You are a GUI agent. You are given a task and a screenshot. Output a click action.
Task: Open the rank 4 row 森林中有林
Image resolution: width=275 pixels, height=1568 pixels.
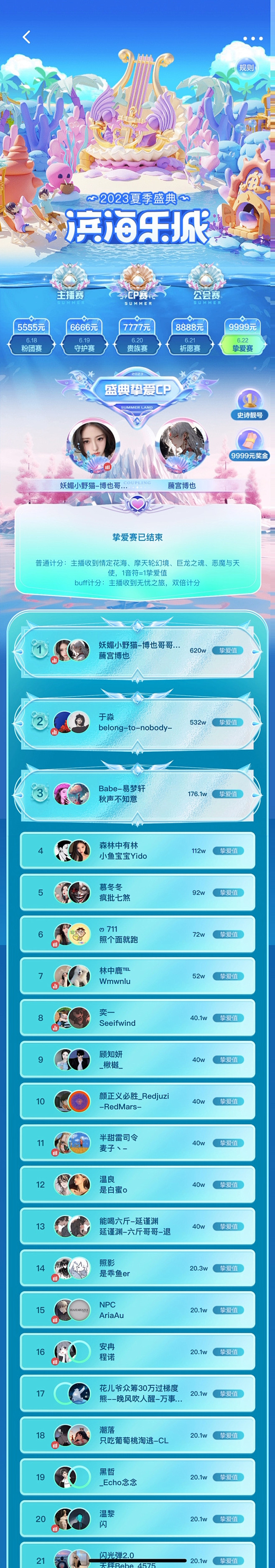tap(137, 850)
